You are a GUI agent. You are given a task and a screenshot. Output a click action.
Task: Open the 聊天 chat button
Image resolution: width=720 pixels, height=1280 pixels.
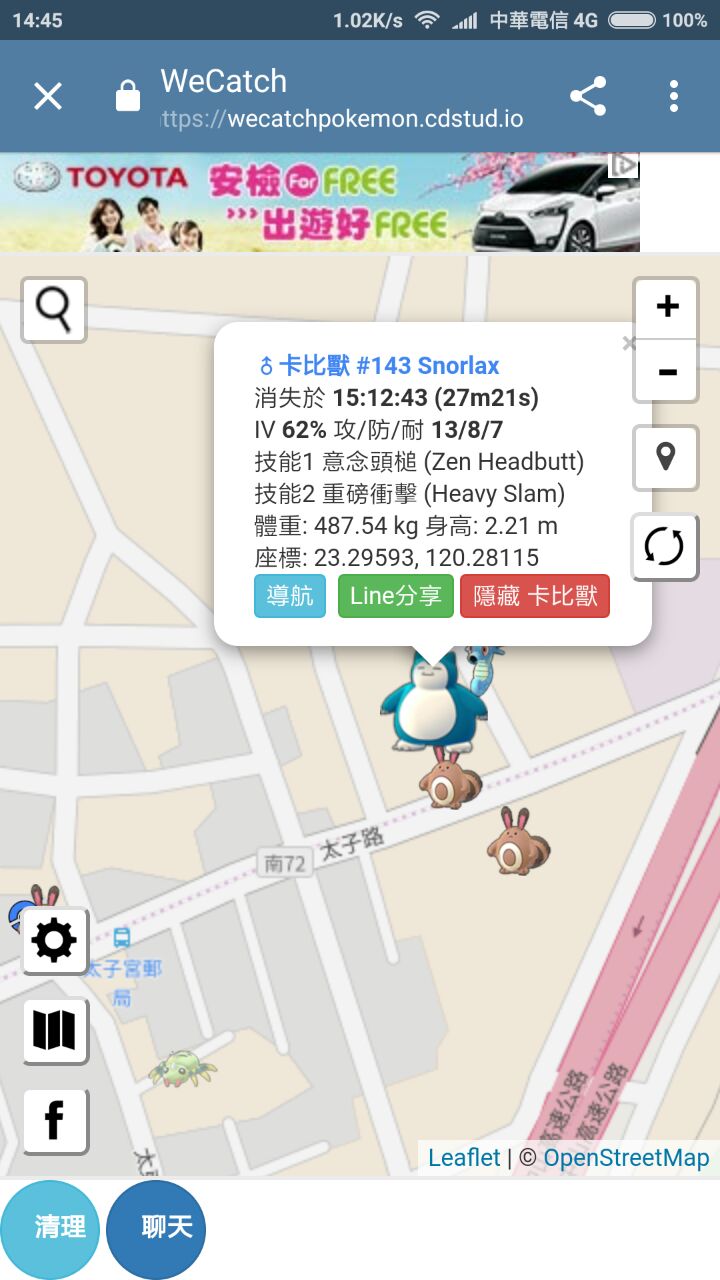156,1228
